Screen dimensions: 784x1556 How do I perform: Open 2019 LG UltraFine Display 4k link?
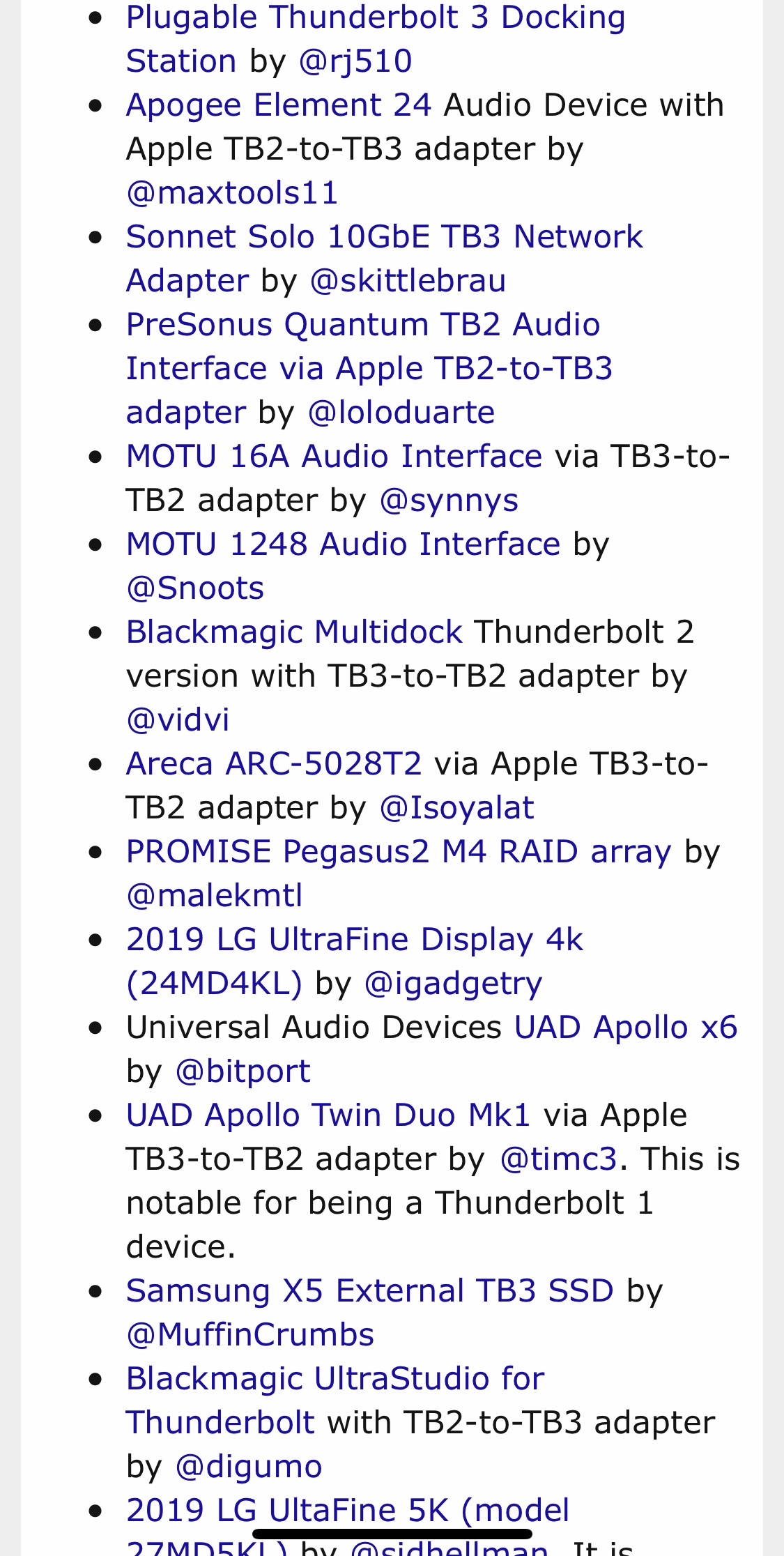[x=354, y=940]
